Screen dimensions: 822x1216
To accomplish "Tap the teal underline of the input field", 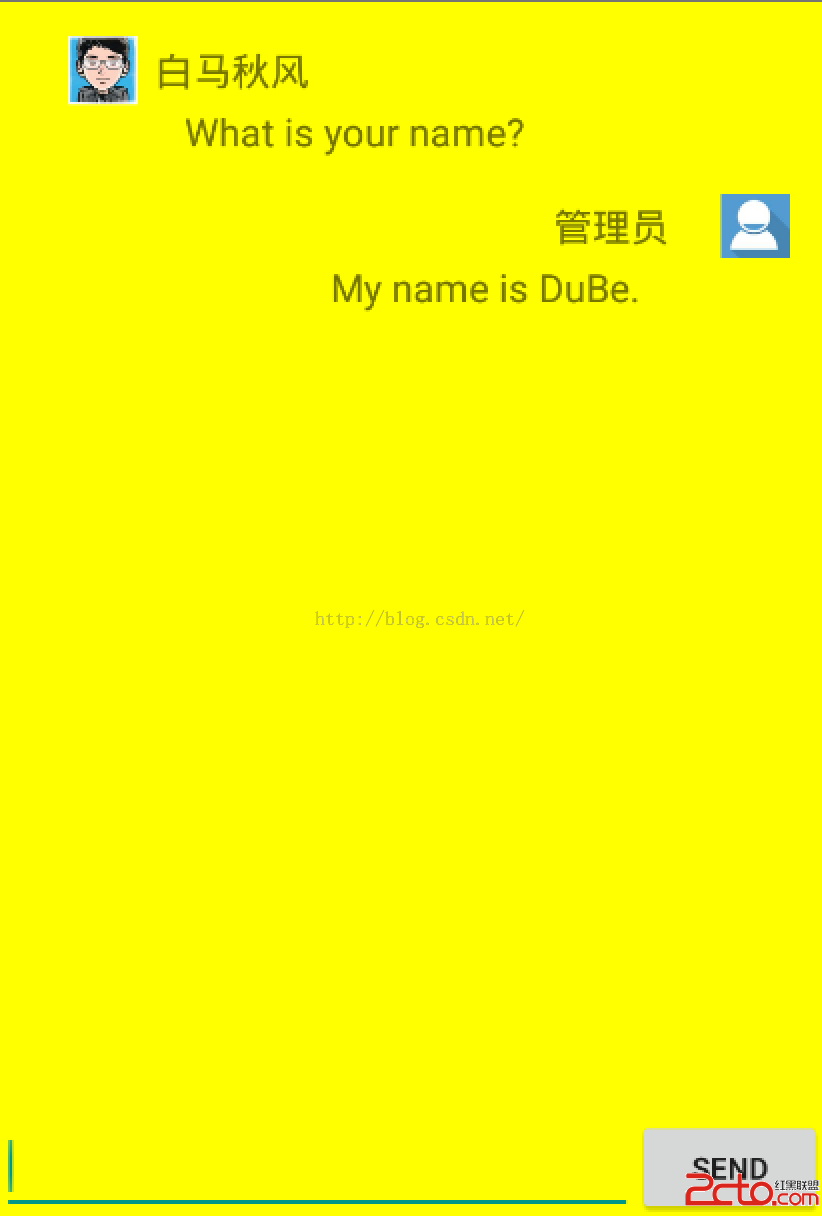I will (x=315, y=1201).
